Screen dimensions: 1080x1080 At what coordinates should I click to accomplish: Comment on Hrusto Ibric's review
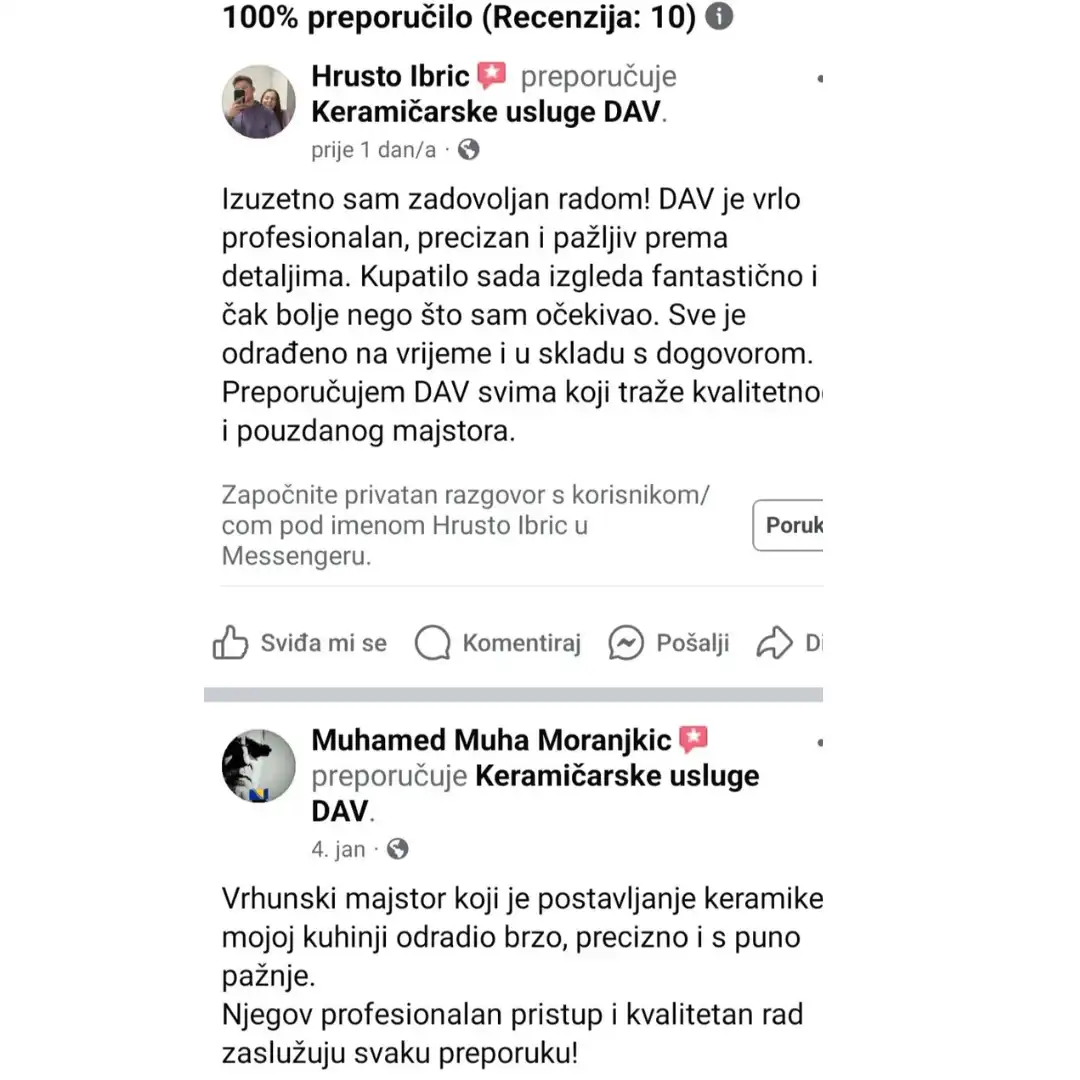(498, 643)
